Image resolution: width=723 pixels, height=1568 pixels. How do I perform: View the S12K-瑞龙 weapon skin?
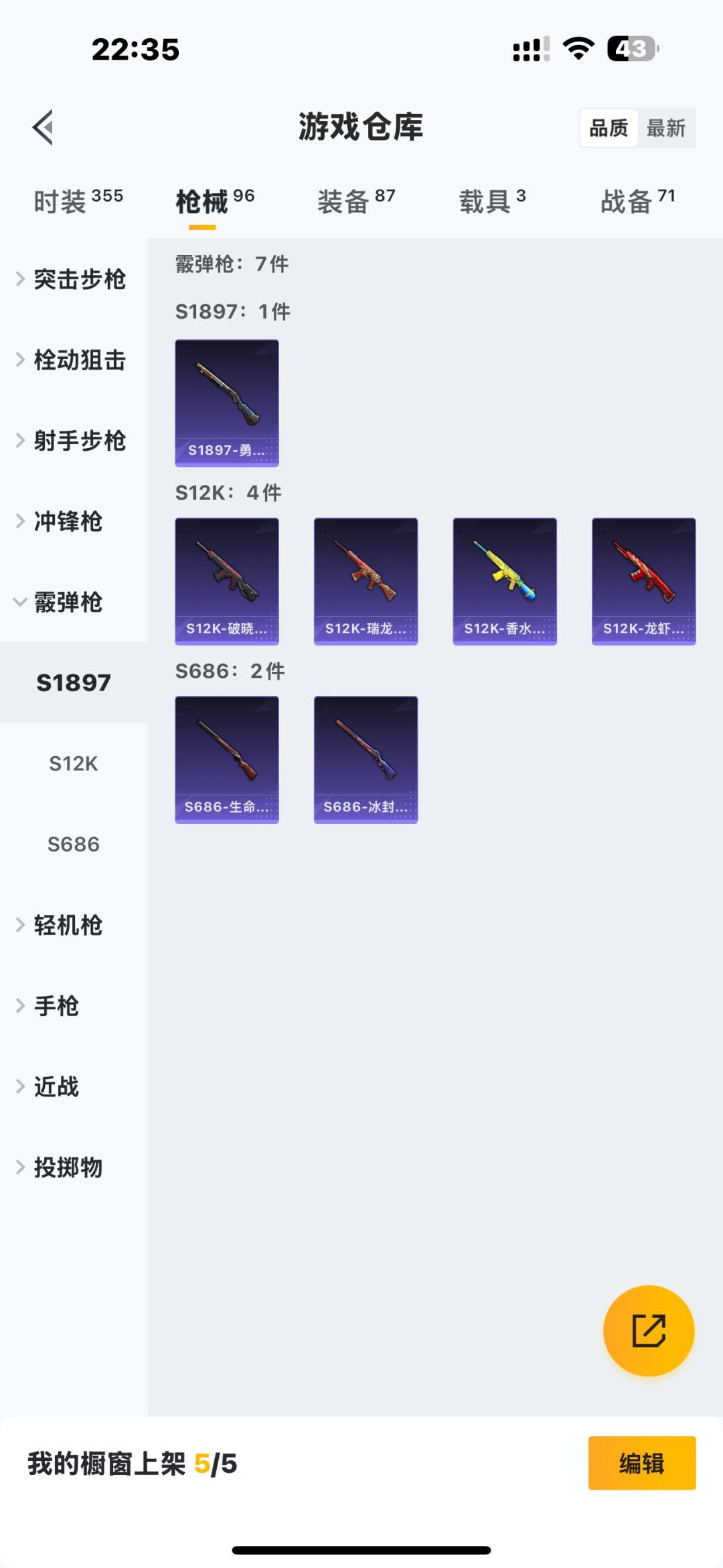point(366,580)
